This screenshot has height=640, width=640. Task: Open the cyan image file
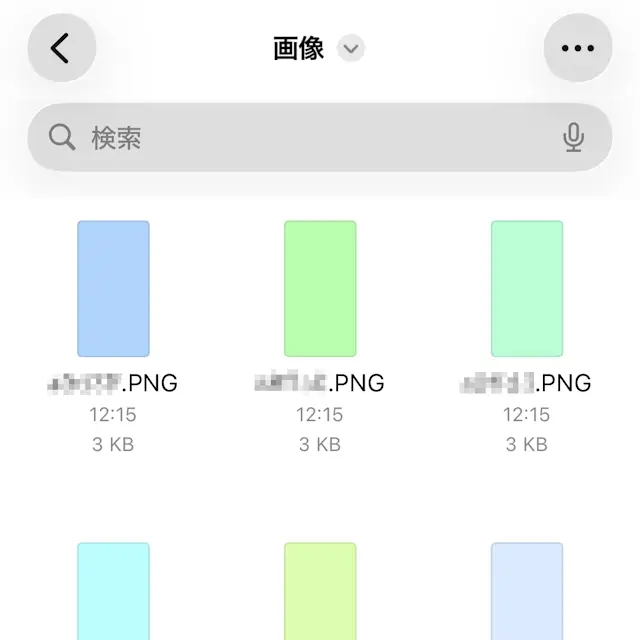click(113, 590)
